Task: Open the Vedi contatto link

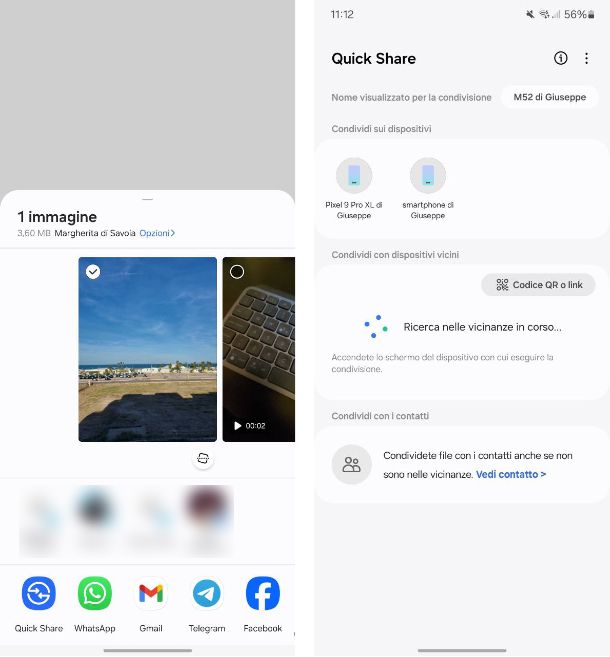Action: click(511, 474)
